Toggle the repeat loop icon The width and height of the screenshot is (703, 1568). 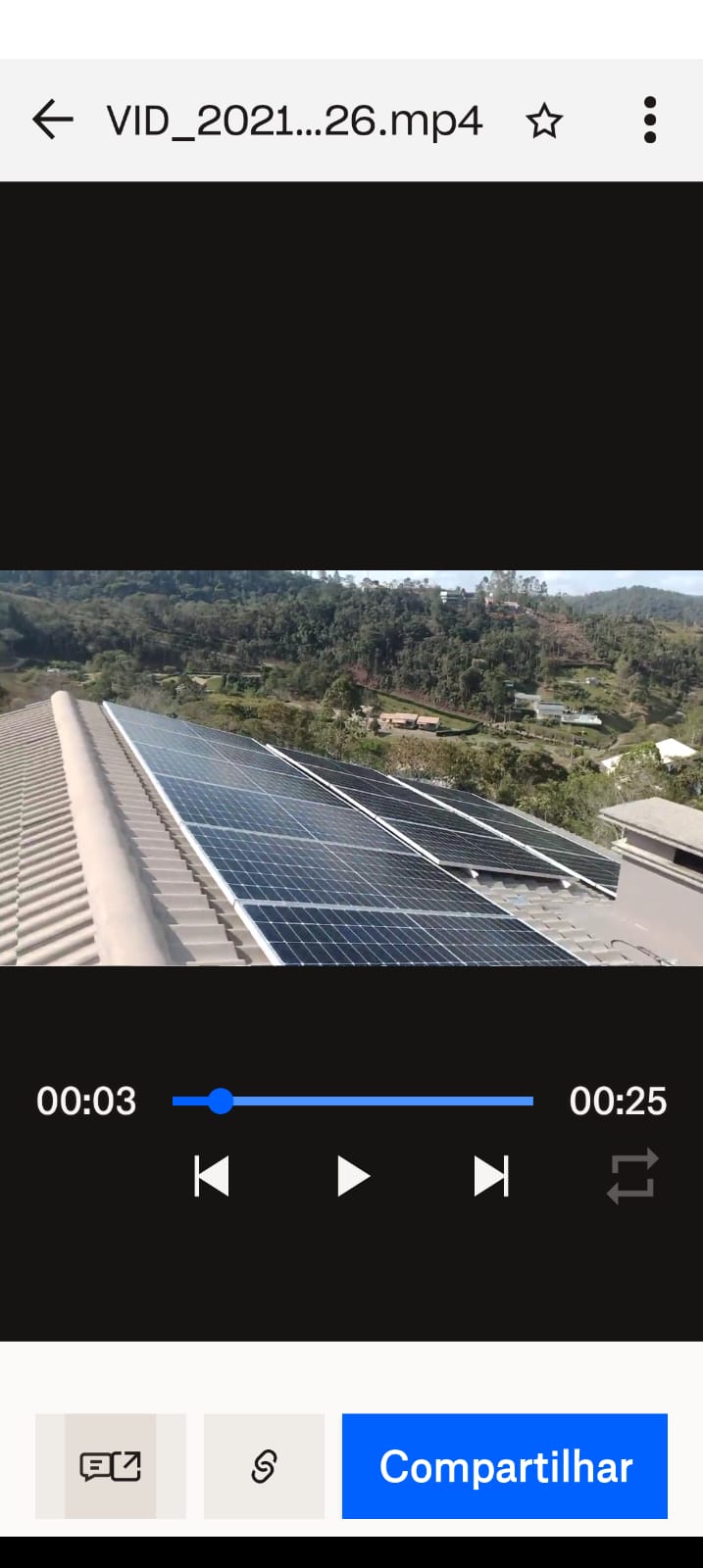tap(631, 1176)
